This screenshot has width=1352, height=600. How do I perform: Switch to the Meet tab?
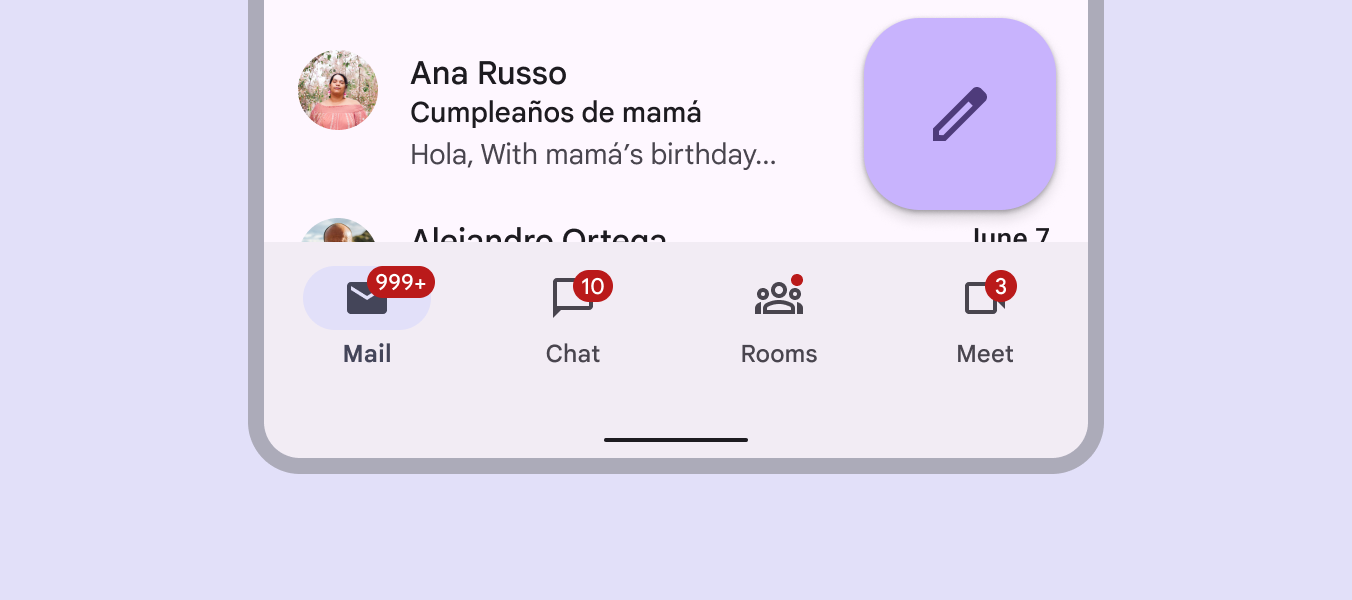pyautogui.click(x=985, y=315)
